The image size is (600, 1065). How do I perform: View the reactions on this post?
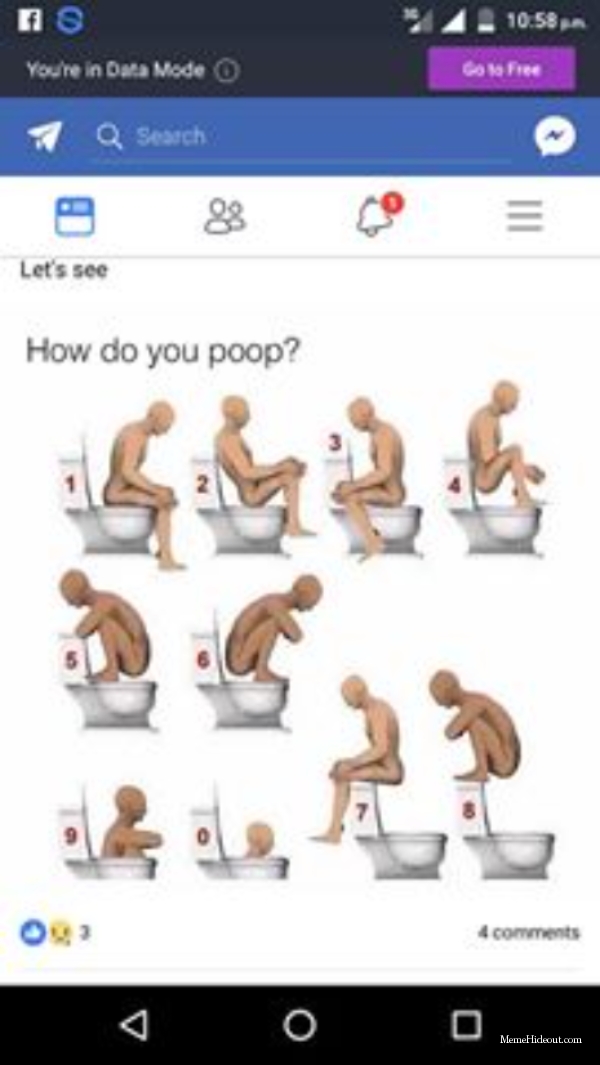55,932
